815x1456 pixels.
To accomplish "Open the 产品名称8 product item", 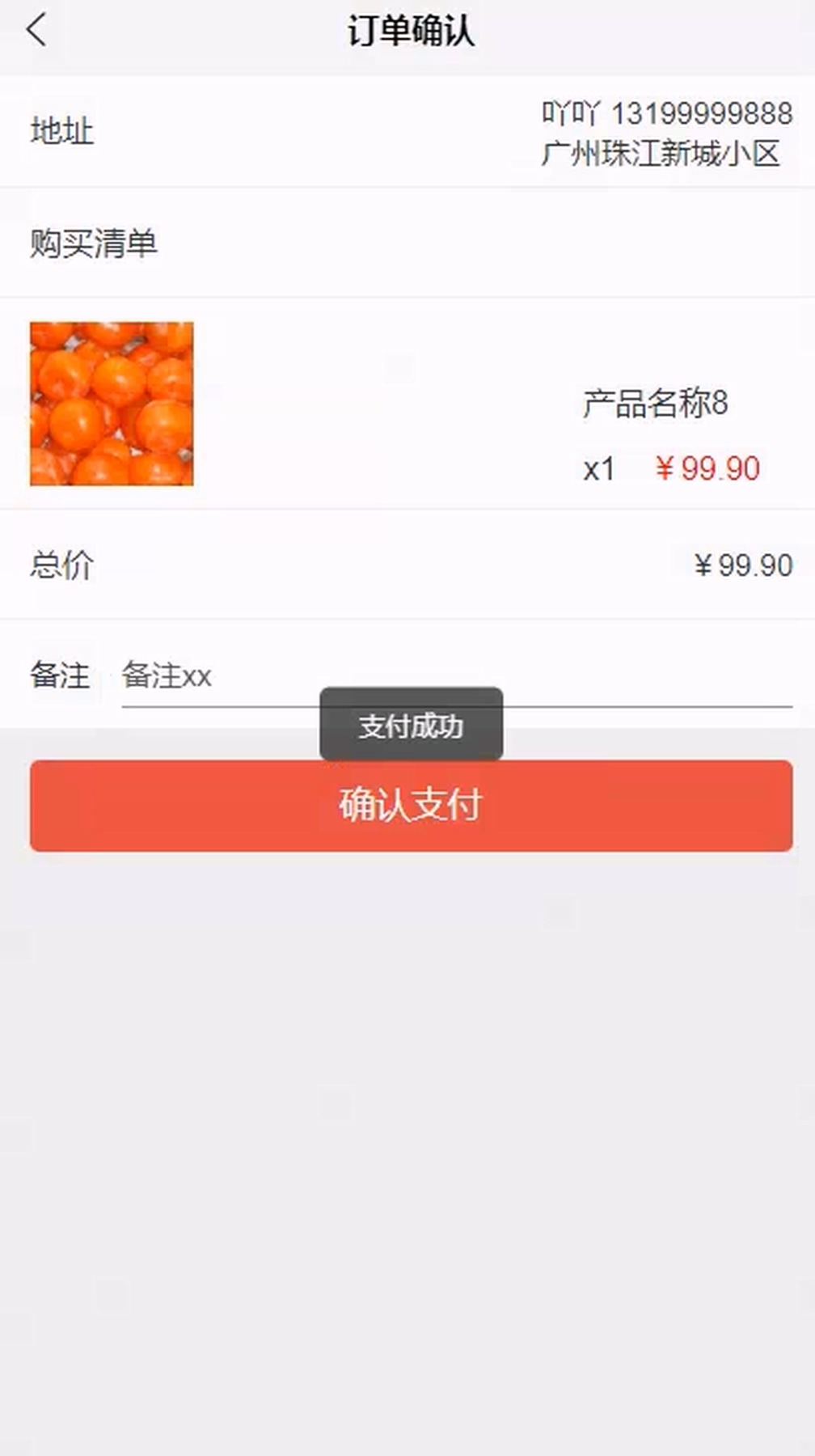I will tap(407, 403).
